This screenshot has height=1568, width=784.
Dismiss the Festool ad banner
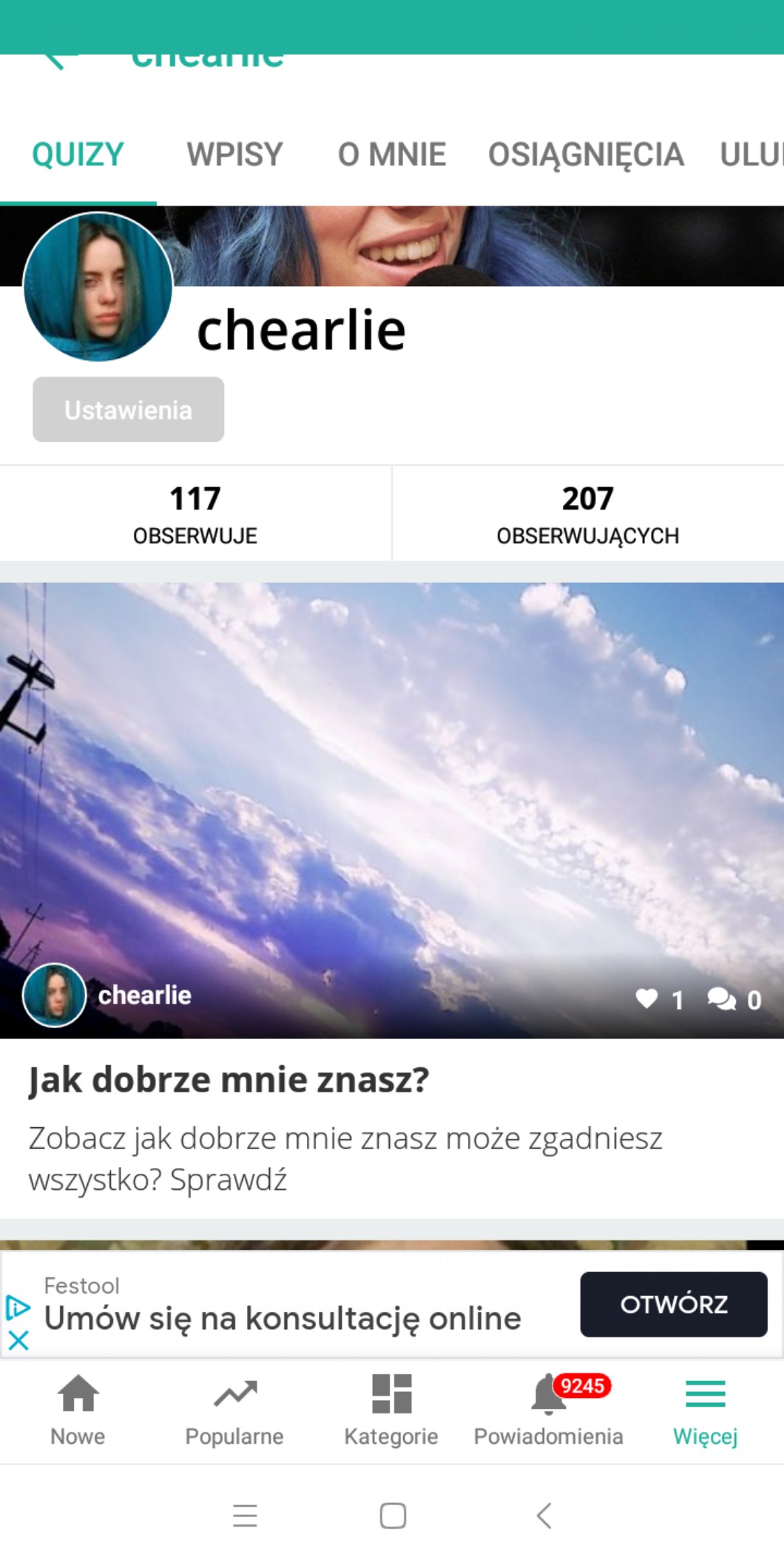click(18, 1340)
